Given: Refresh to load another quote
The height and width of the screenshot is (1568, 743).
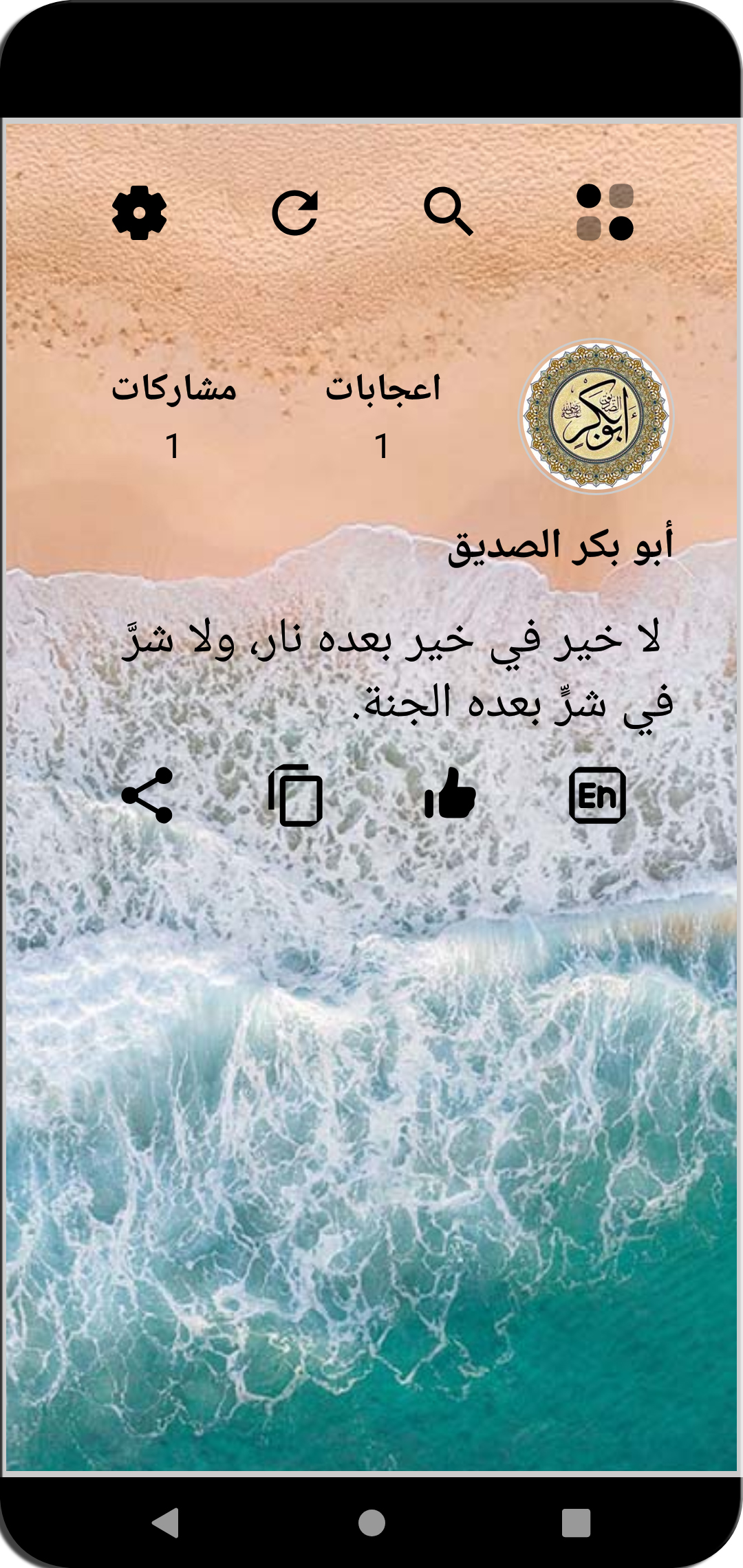Looking at the screenshot, I should click(x=295, y=213).
